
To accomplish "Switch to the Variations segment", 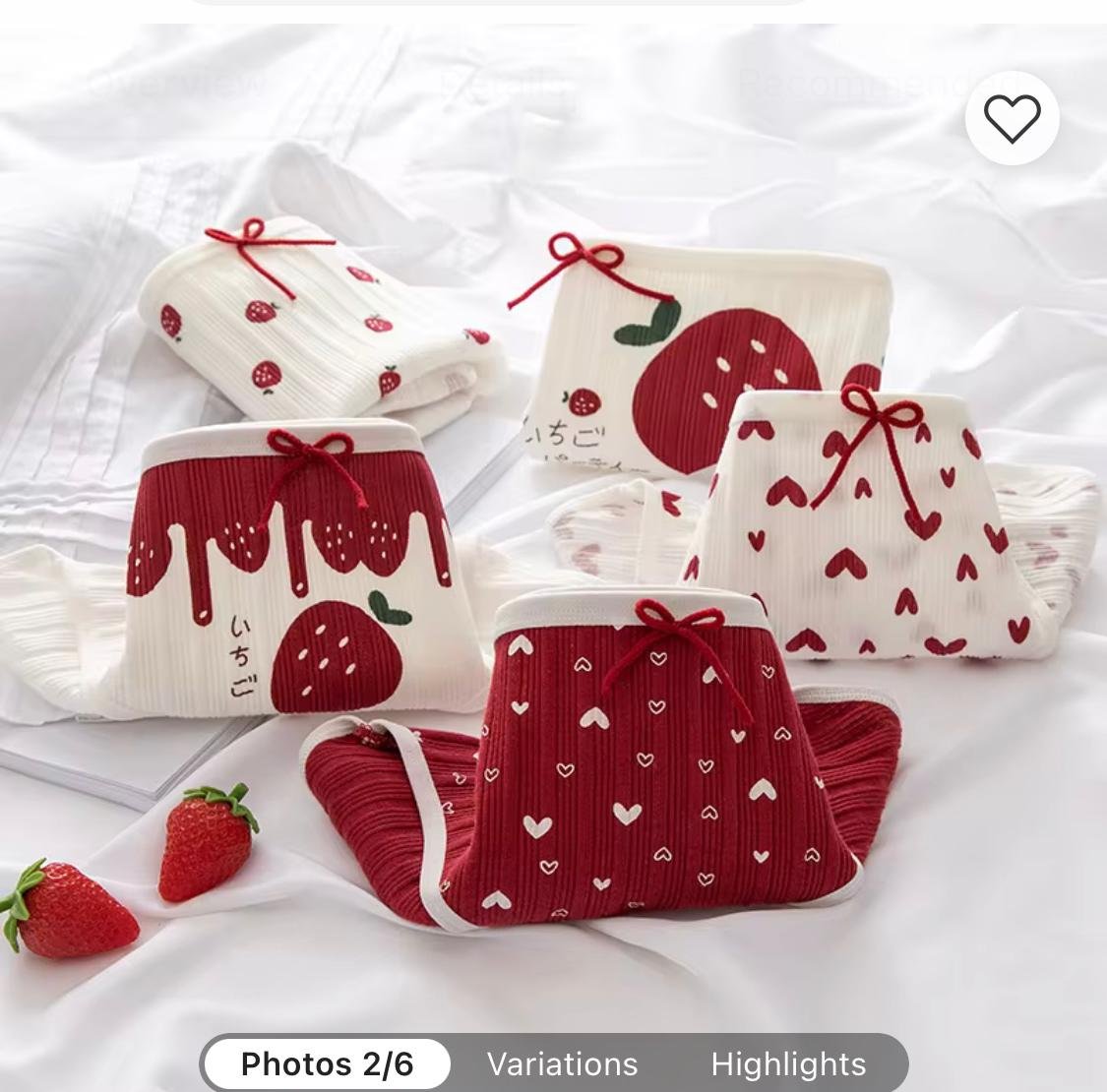I will coord(562,1063).
